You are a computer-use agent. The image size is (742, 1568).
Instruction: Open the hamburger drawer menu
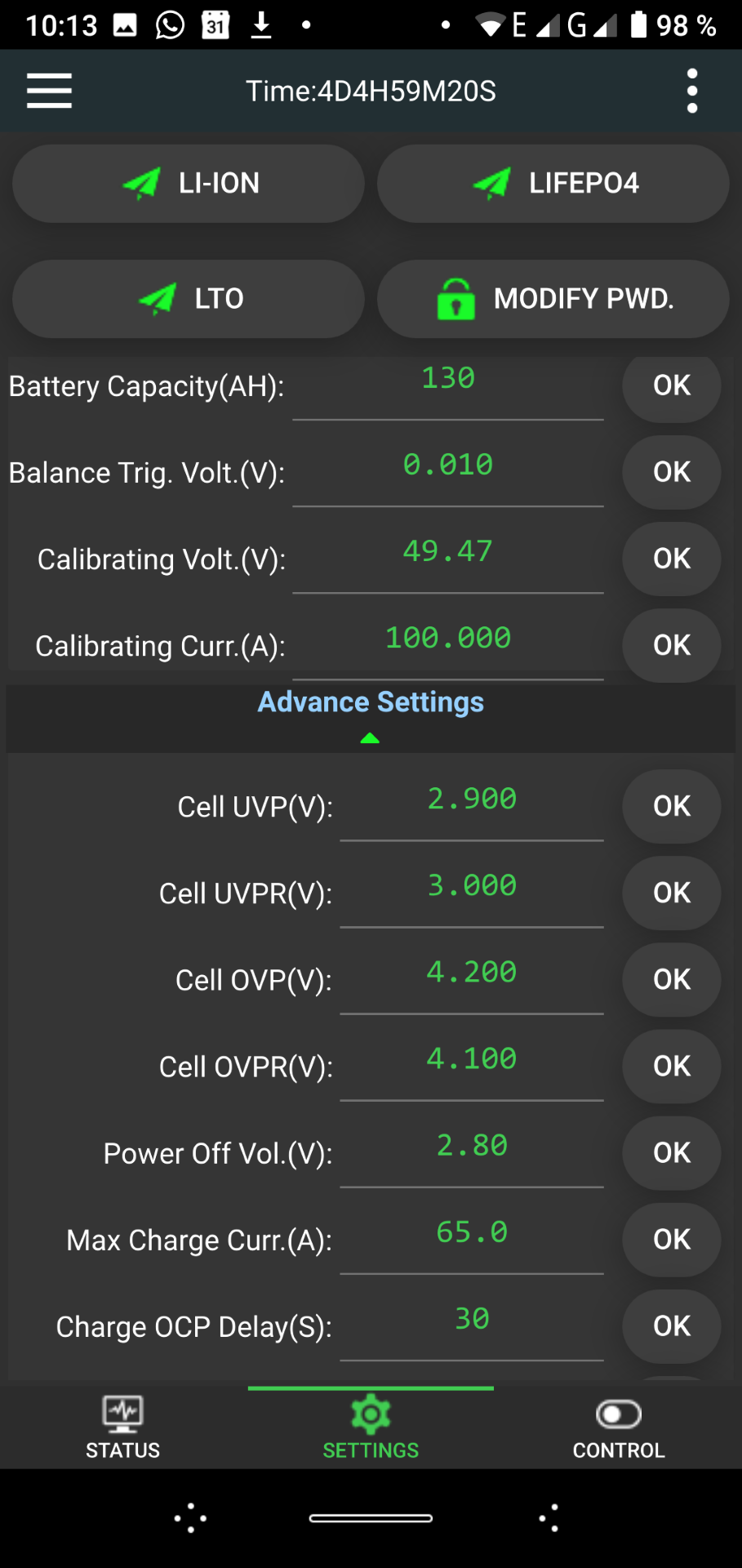49,91
